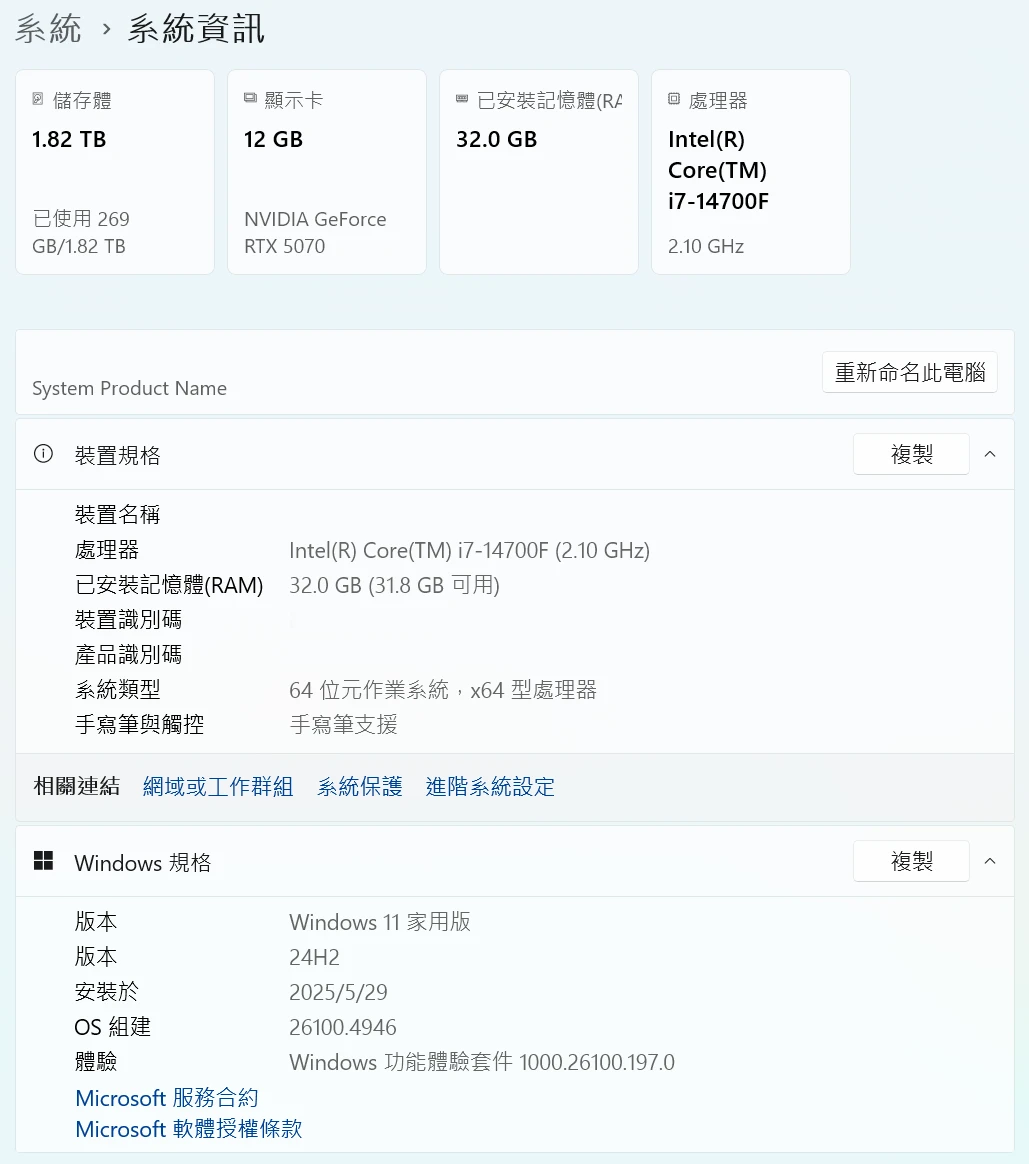This screenshot has height=1164, width=1029.
Task: Copy the Windows 規格 details
Action: click(x=911, y=862)
